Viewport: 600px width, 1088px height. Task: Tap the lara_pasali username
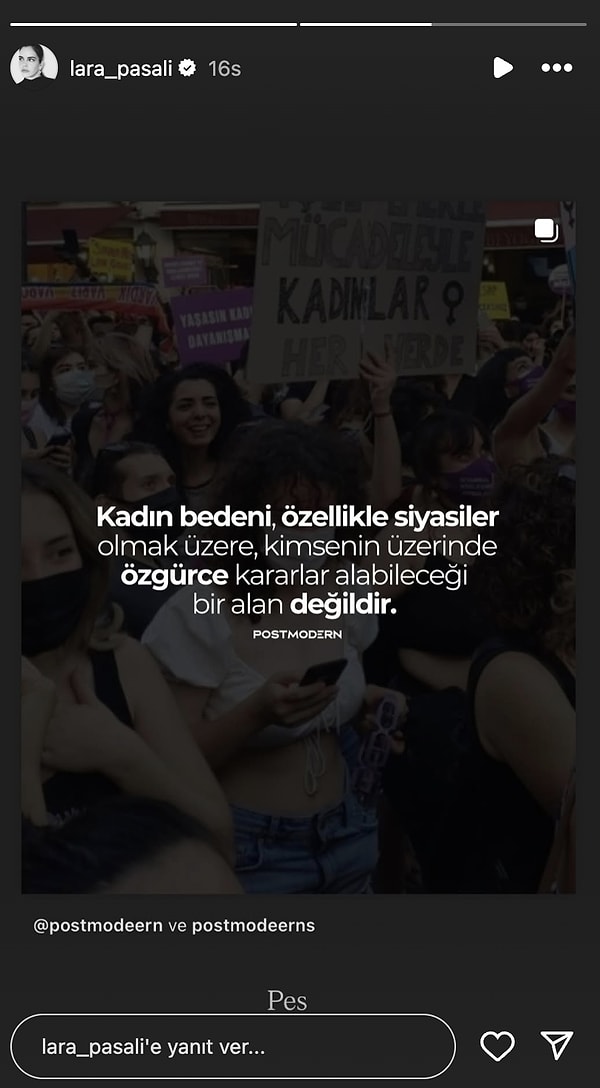pos(120,68)
